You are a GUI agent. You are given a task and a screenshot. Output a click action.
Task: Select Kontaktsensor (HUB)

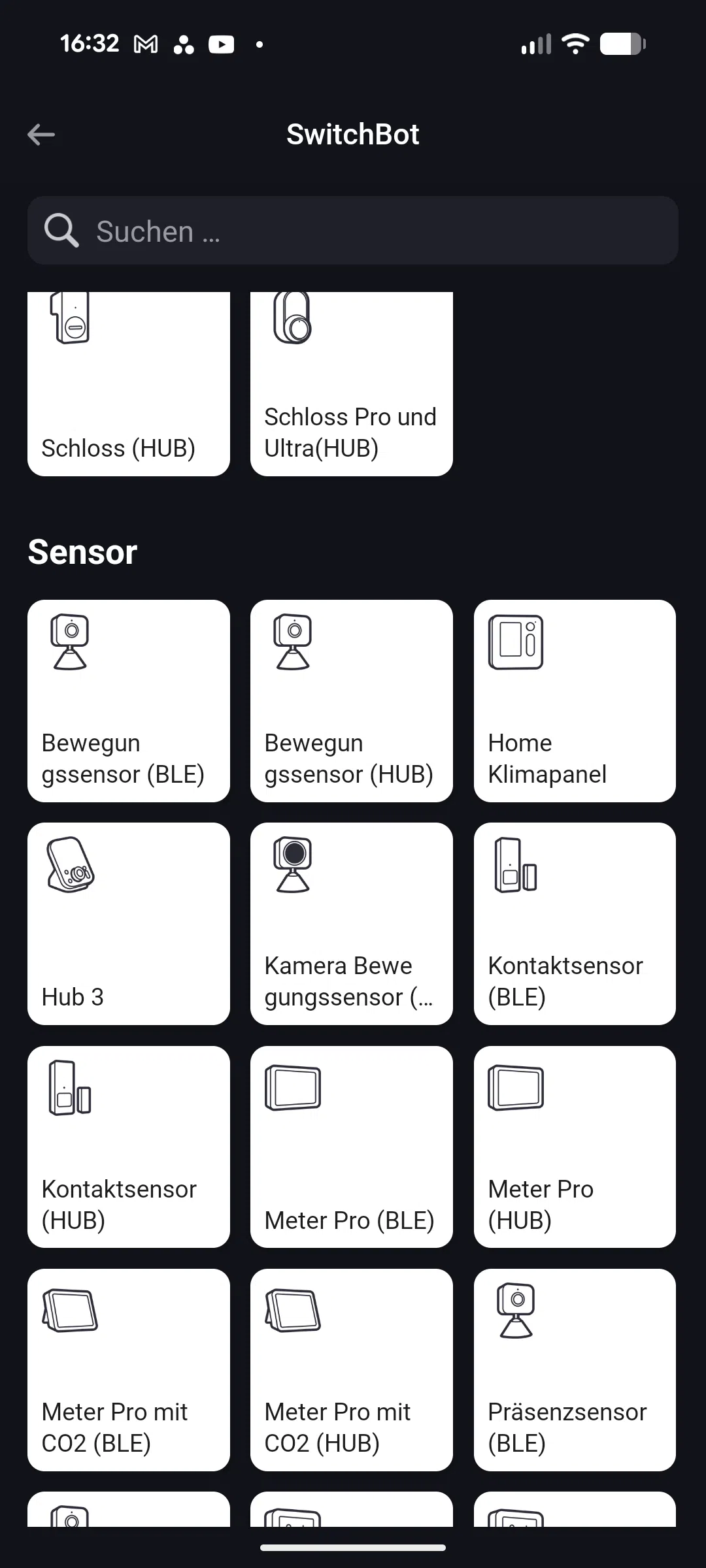(129, 1147)
